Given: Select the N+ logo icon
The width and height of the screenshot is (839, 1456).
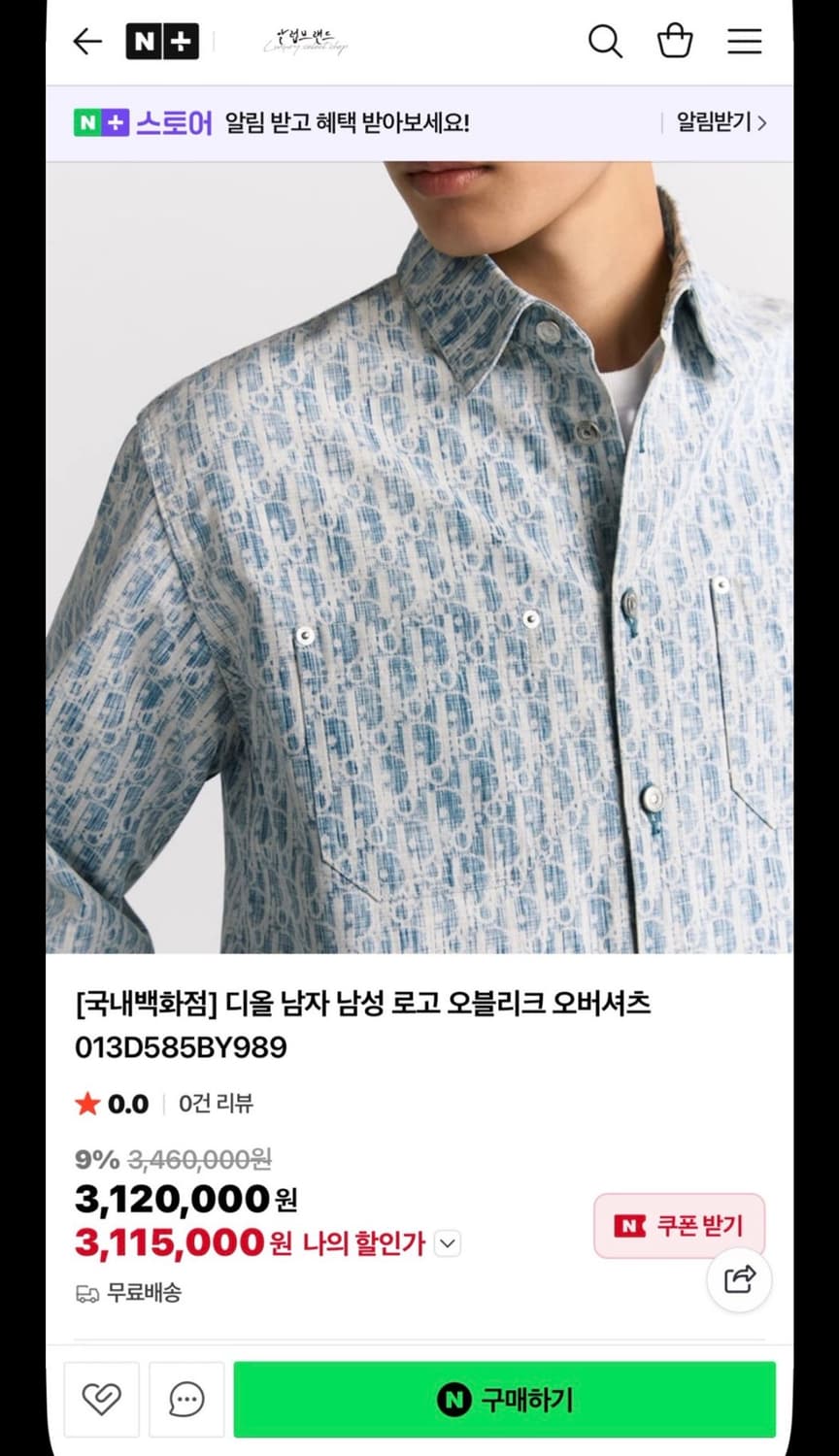Looking at the screenshot, I should coord(161,41).
